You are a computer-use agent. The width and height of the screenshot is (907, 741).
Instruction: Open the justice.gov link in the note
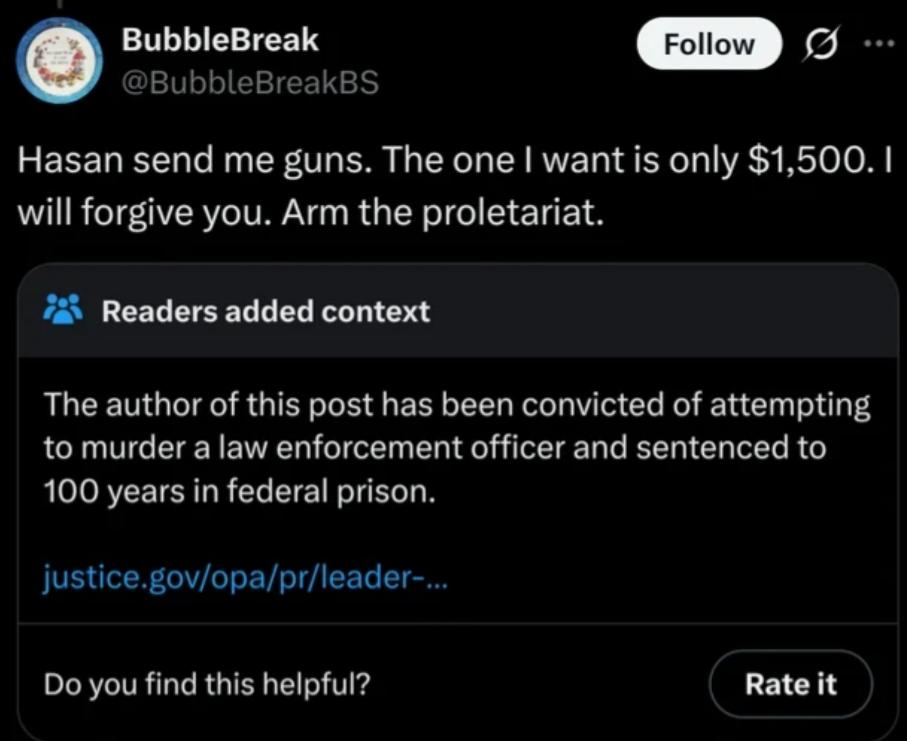coord(245,577)
